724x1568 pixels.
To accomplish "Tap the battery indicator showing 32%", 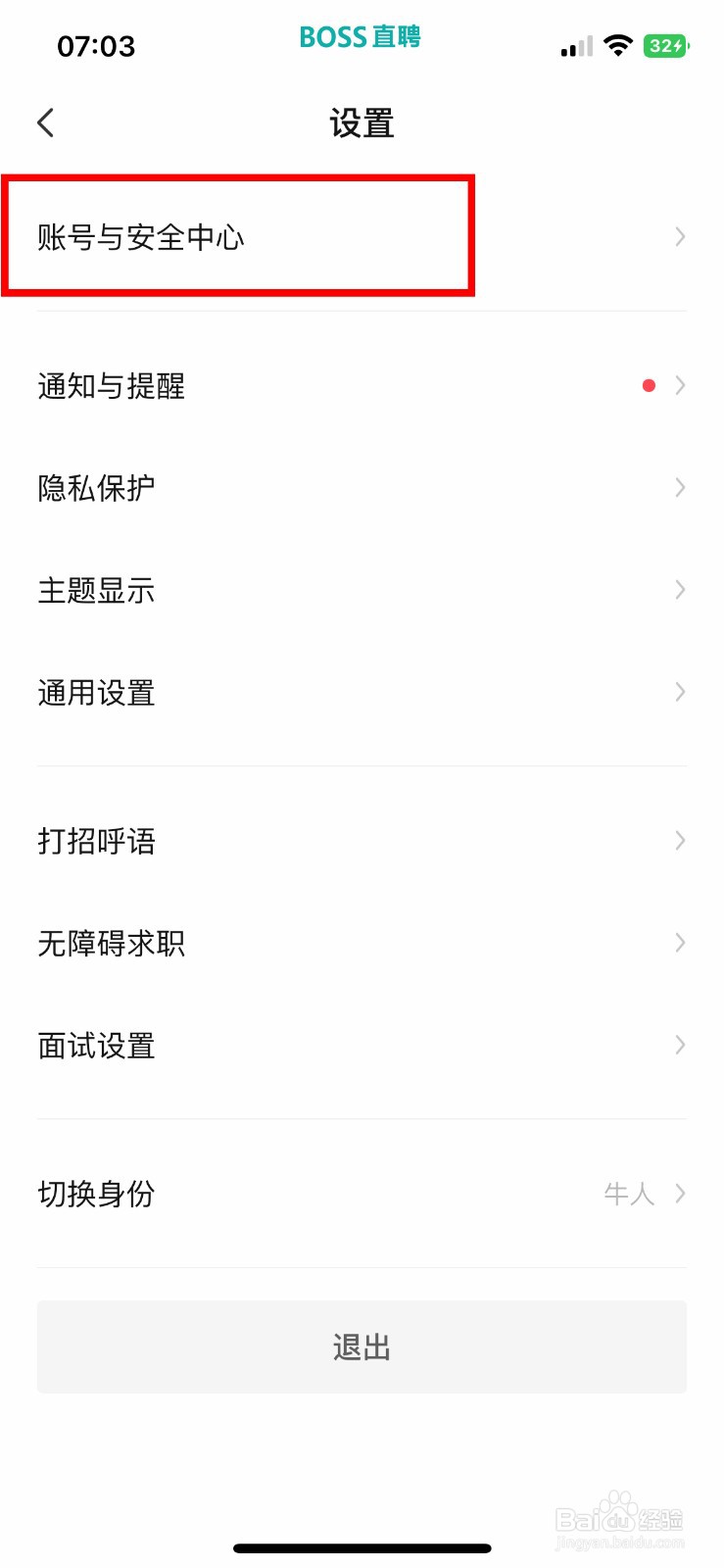I will [x=668, y=45].
